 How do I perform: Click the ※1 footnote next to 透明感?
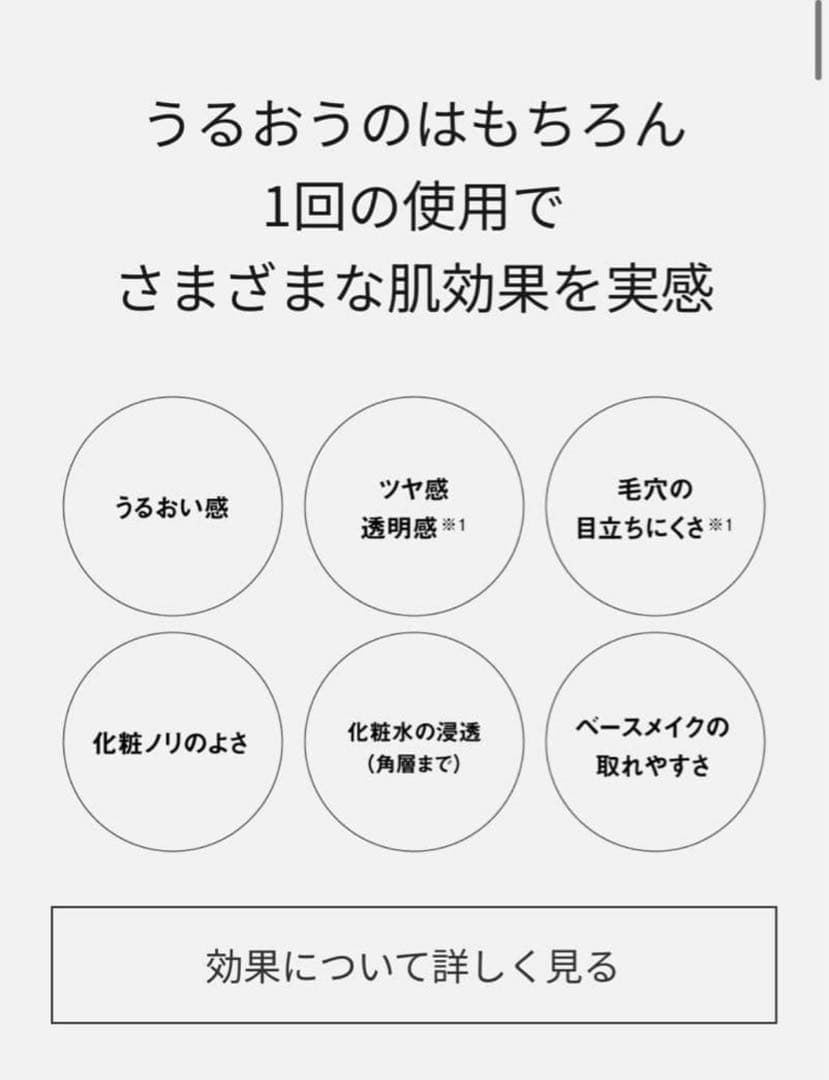(455, 522)
